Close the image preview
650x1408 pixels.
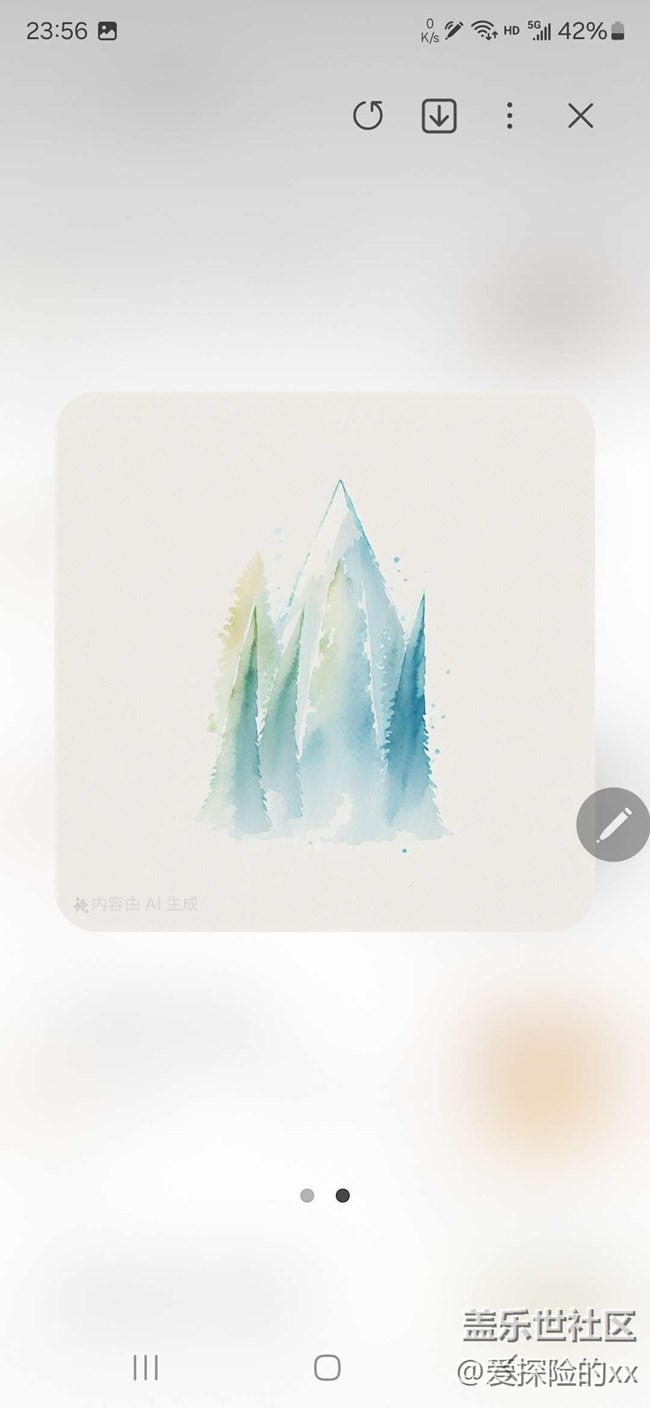pyautogui.click(x=581, y=116)
